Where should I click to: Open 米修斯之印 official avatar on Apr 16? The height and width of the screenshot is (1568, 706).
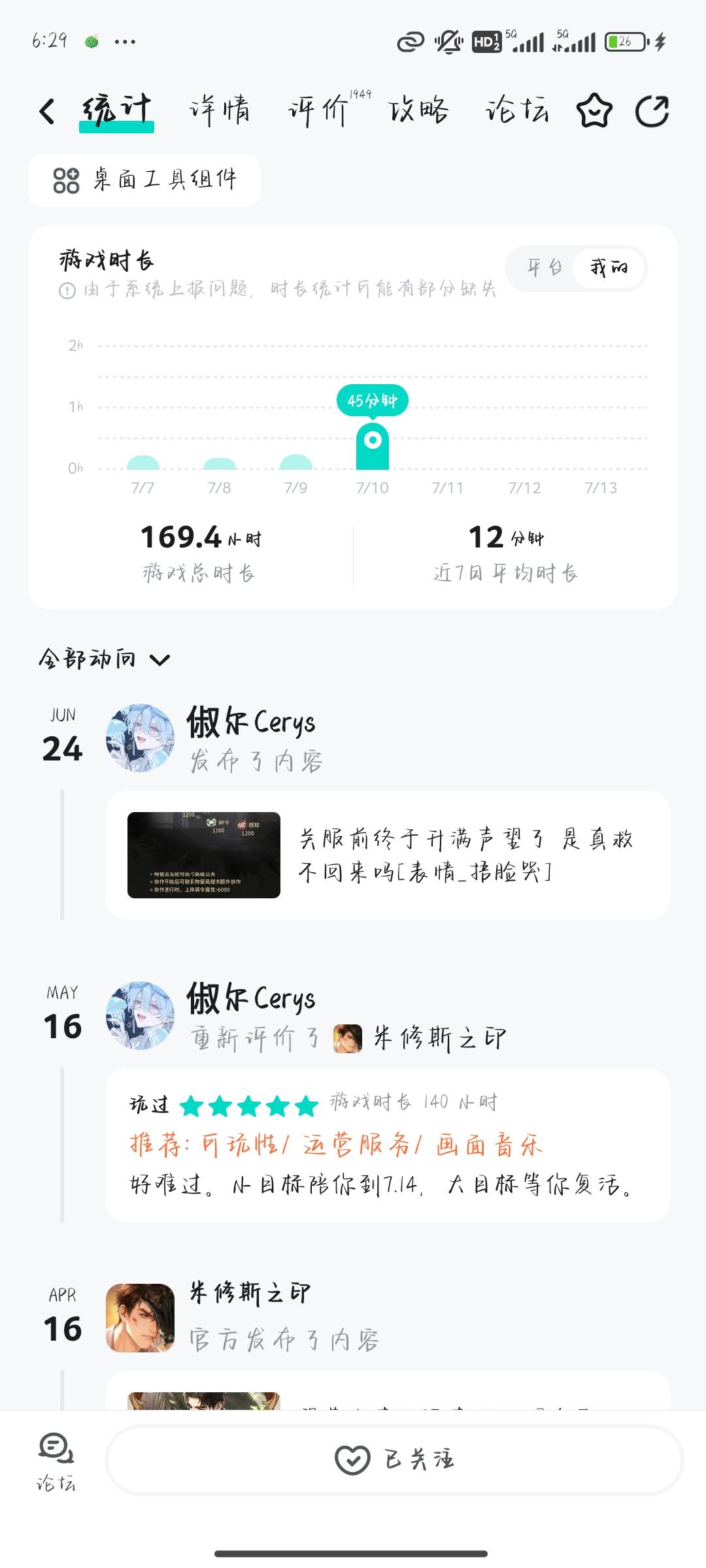tap(140, 1318)
